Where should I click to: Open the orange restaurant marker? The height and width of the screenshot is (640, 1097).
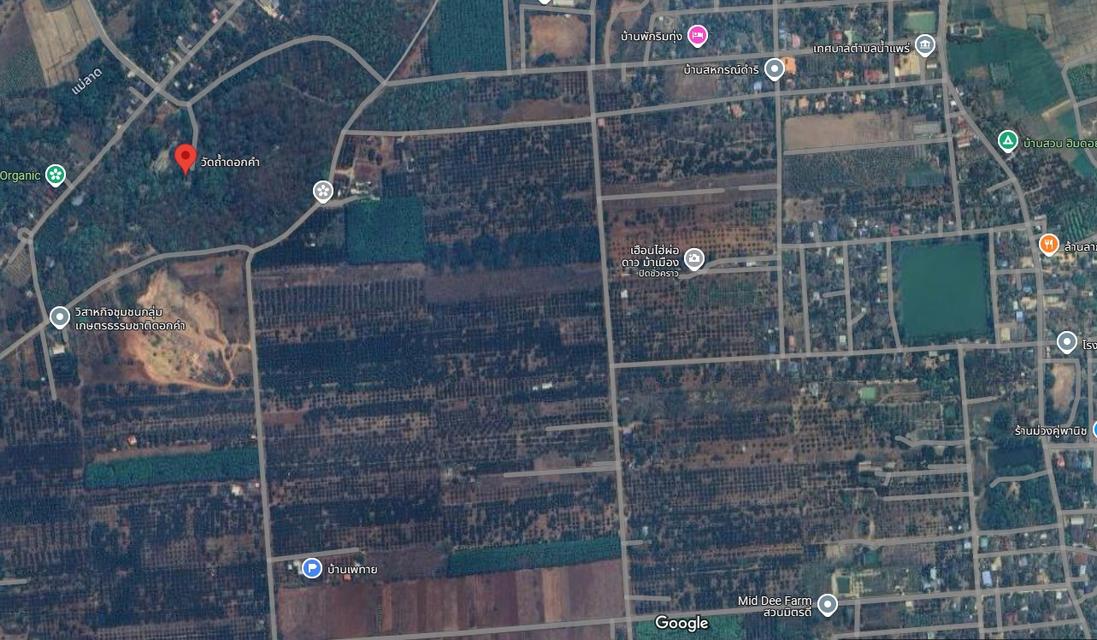pyautogui.click(x=1049, y=243)
